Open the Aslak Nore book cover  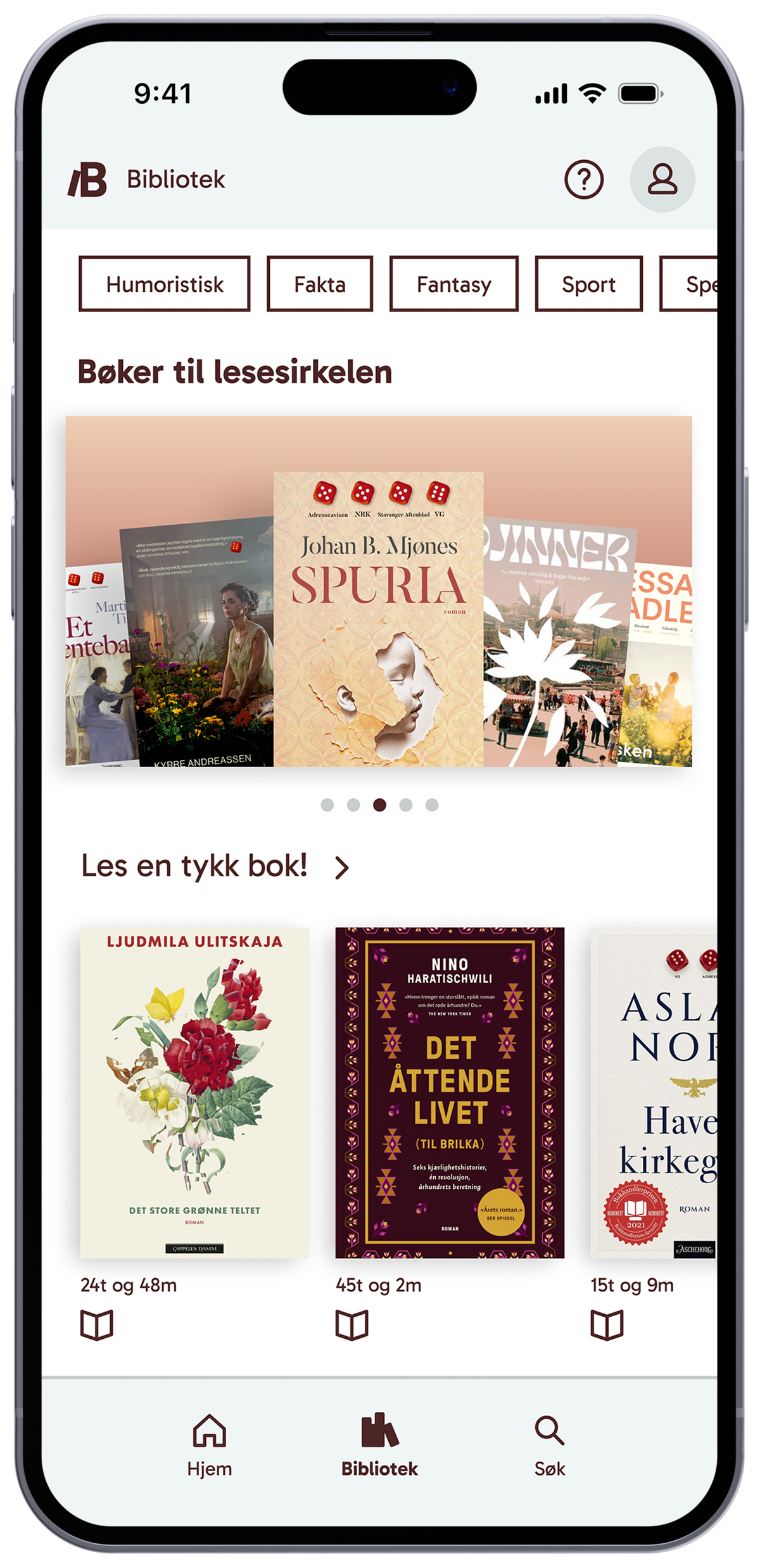(653, 1092)
